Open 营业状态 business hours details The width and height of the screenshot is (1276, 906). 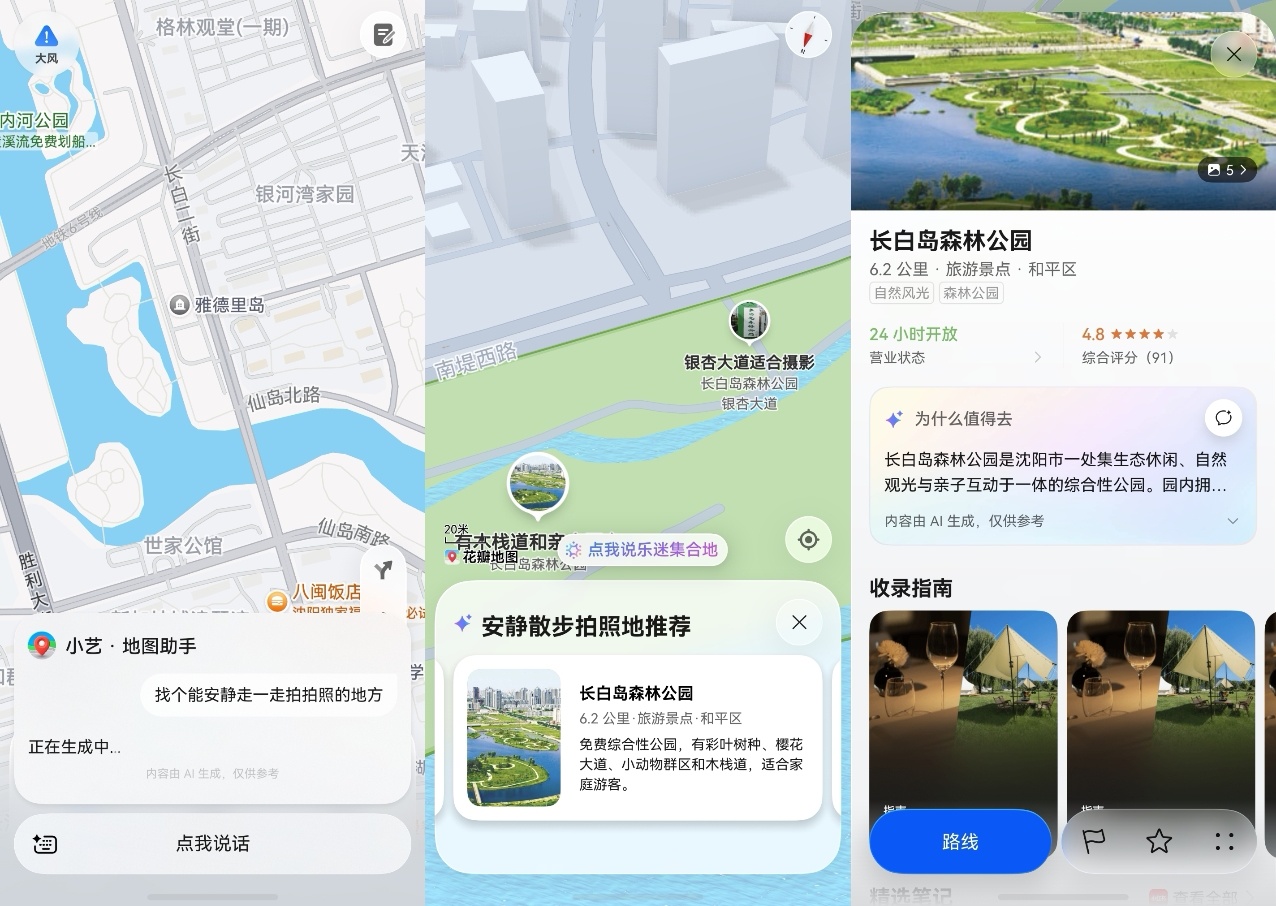tap(956, 346)
